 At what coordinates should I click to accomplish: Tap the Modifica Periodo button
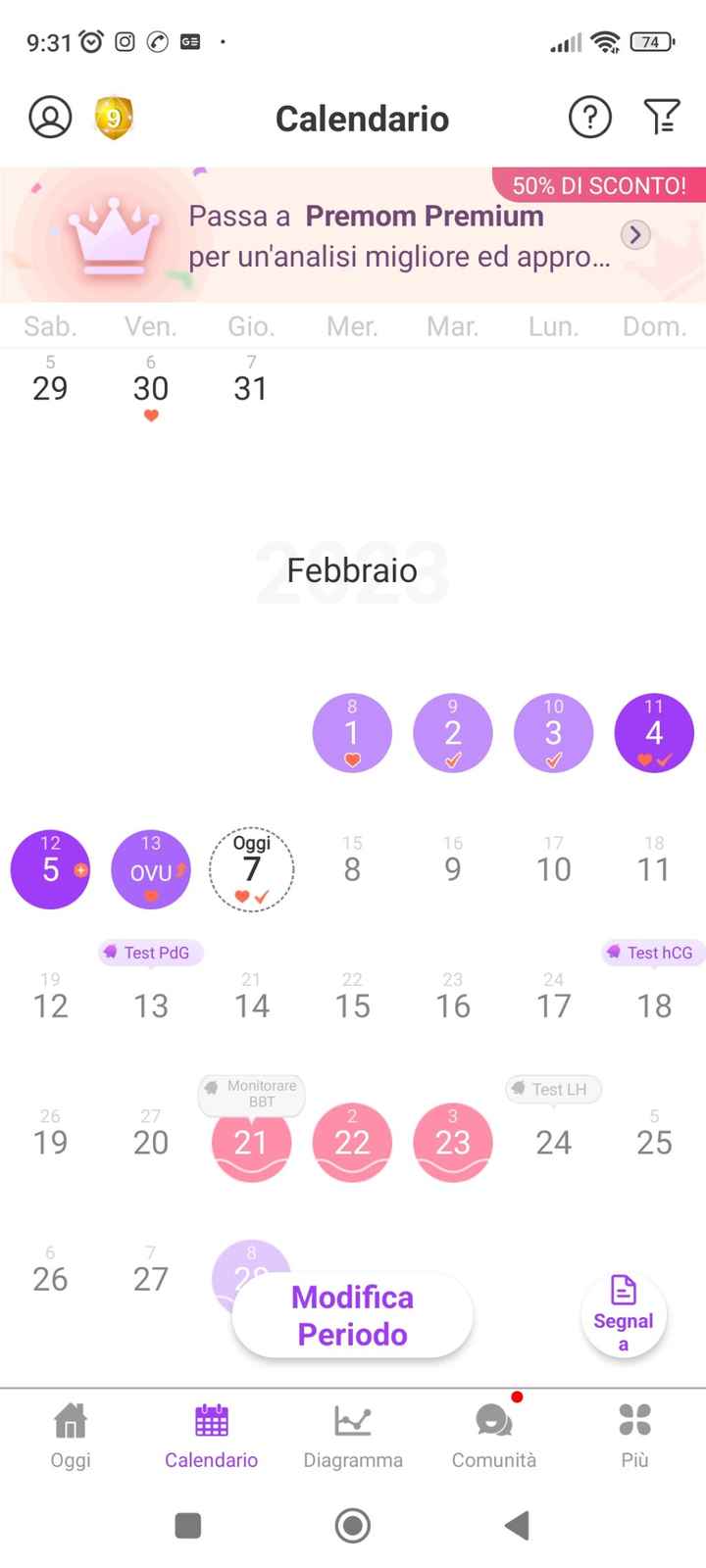[352, 1316]
